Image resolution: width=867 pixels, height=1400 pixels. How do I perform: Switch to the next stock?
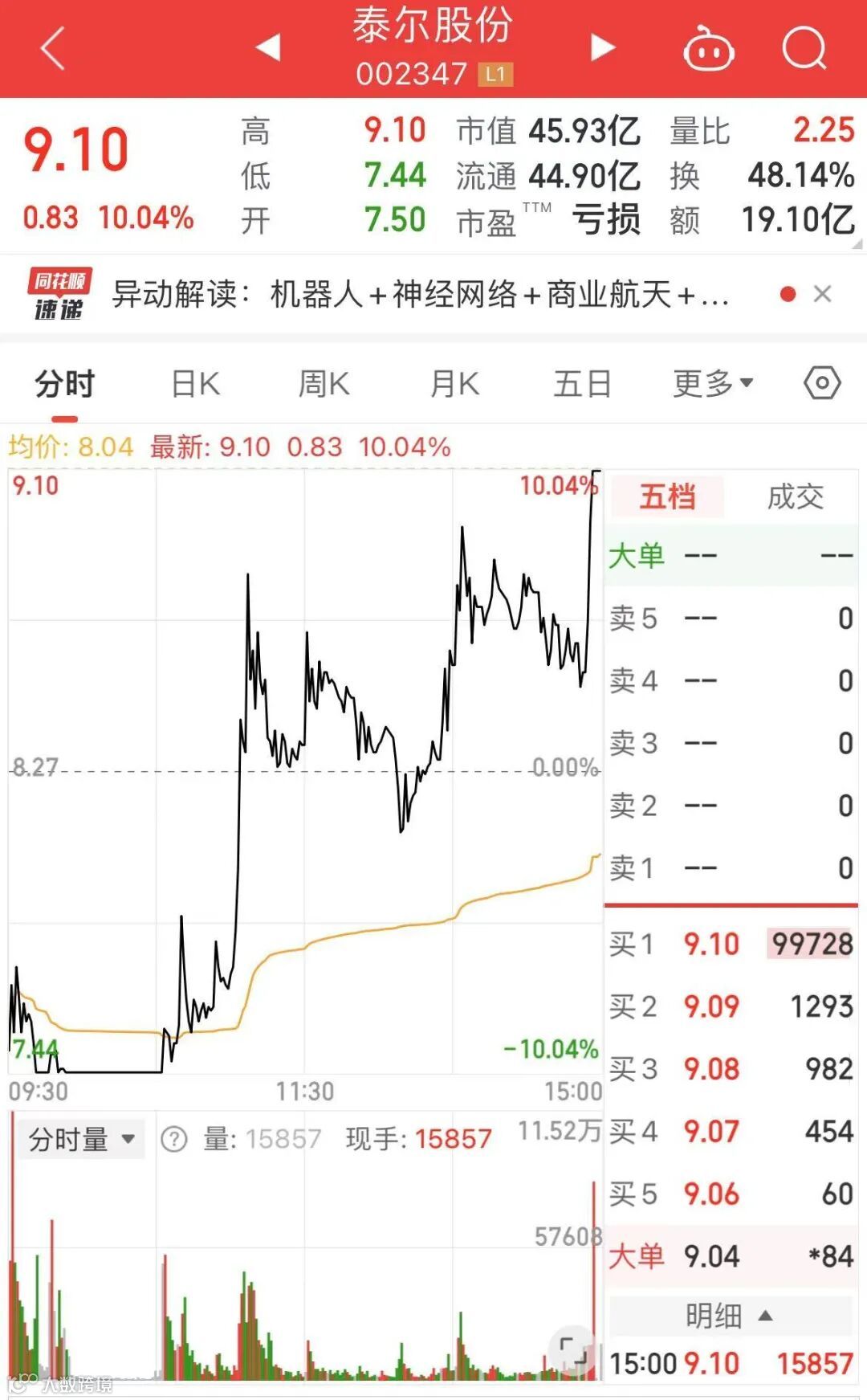602,47
